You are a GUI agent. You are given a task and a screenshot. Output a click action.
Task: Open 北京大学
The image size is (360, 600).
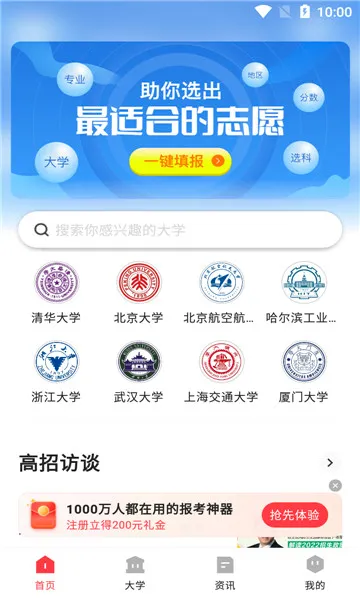pos(138,293)
